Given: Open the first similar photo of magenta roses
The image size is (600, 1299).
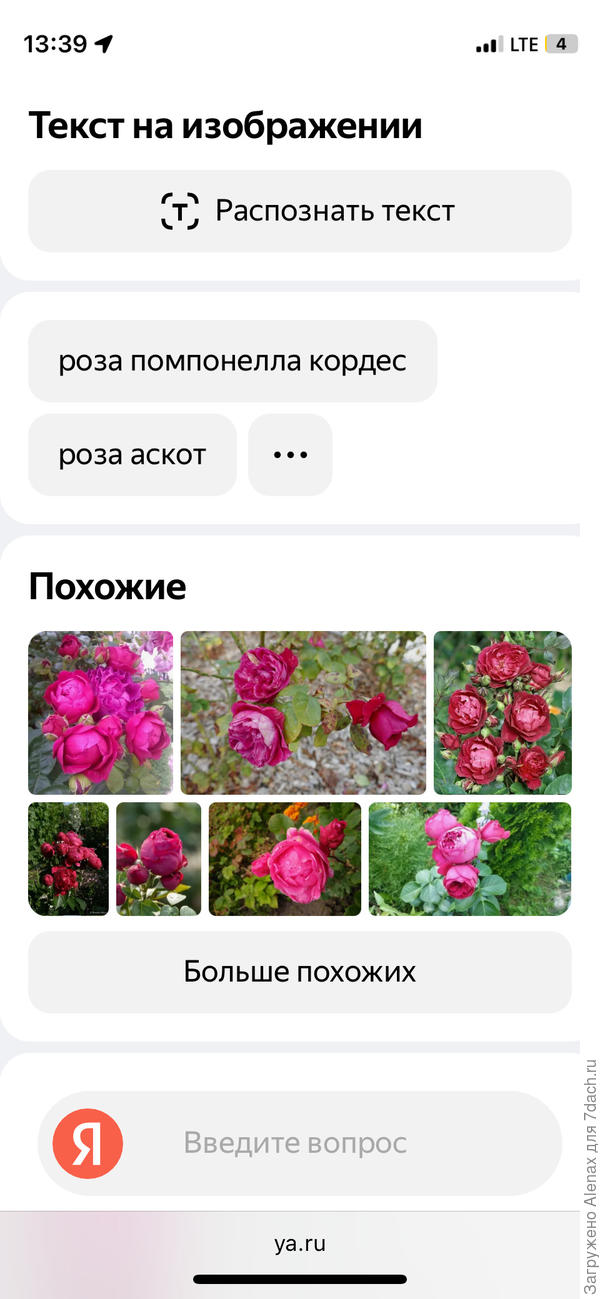Looking at the screenshot, I should tap(100, 712).
